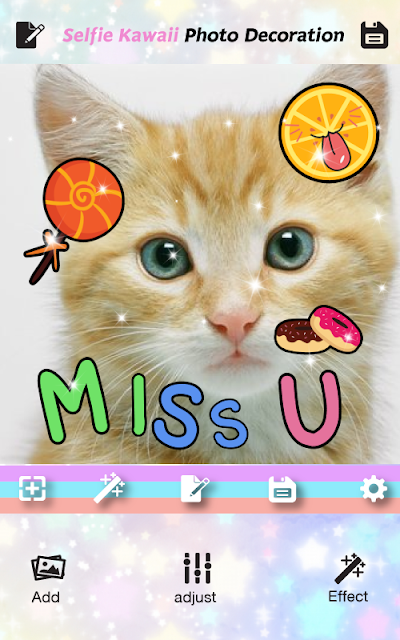Tap the add-frame plus icon in the striped toolbar
This screenshot has height=640, width=400.
32,488
